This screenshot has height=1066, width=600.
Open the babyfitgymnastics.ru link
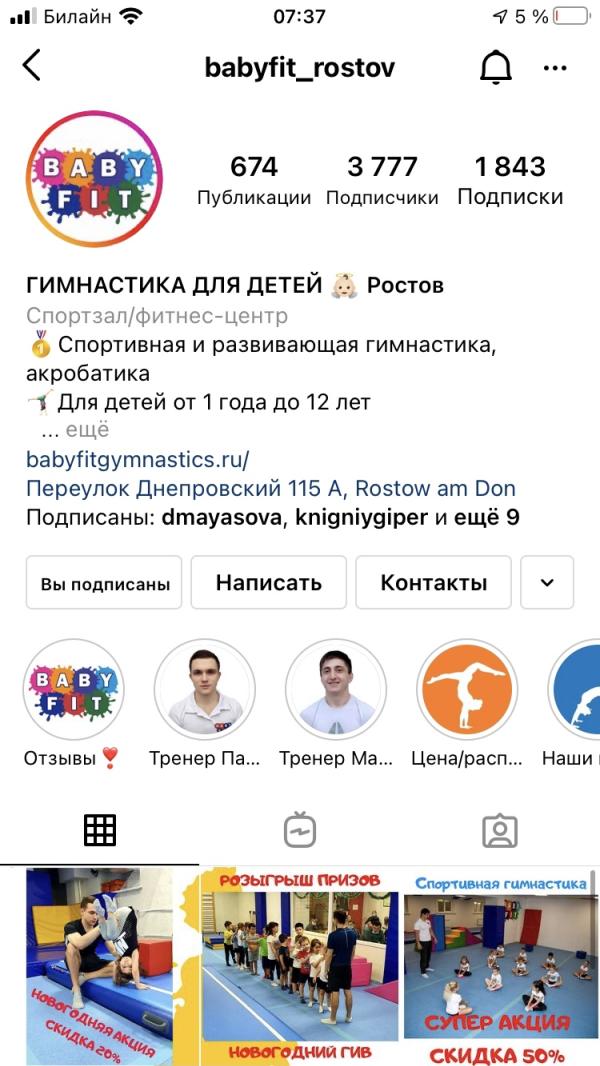(x=137, y=460)
